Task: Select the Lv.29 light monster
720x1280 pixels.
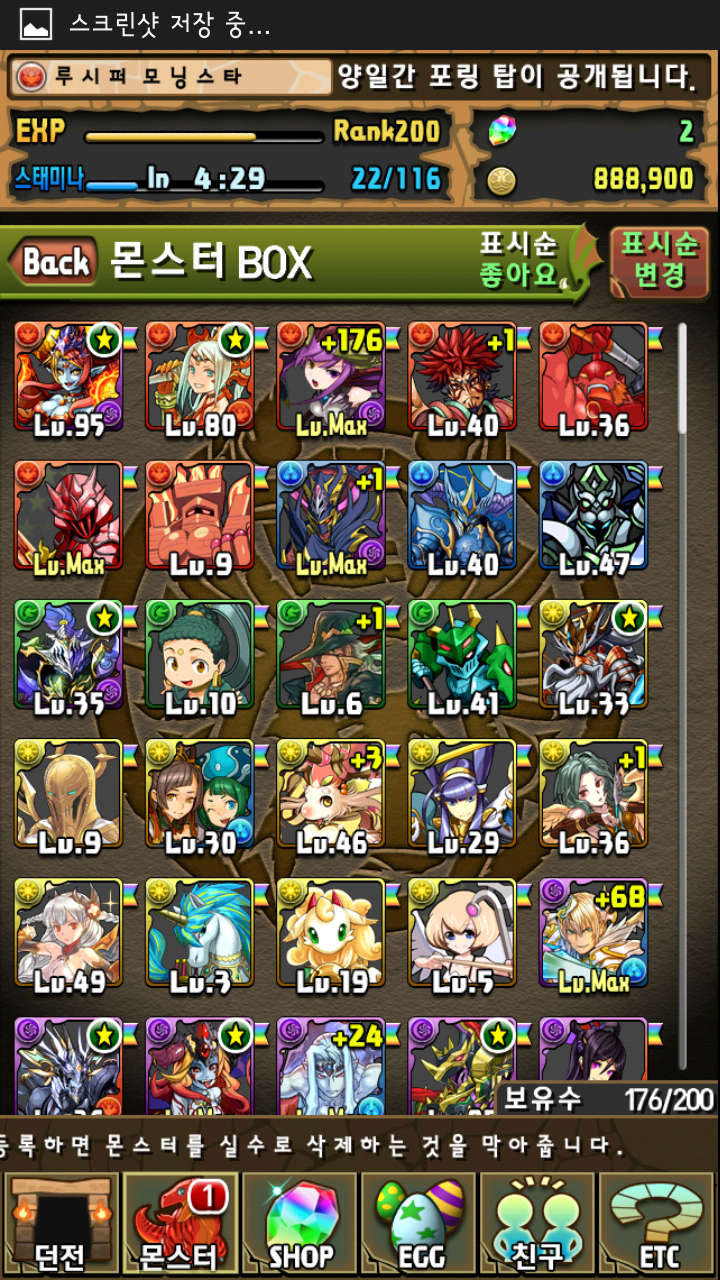Action: click(462, 795)
